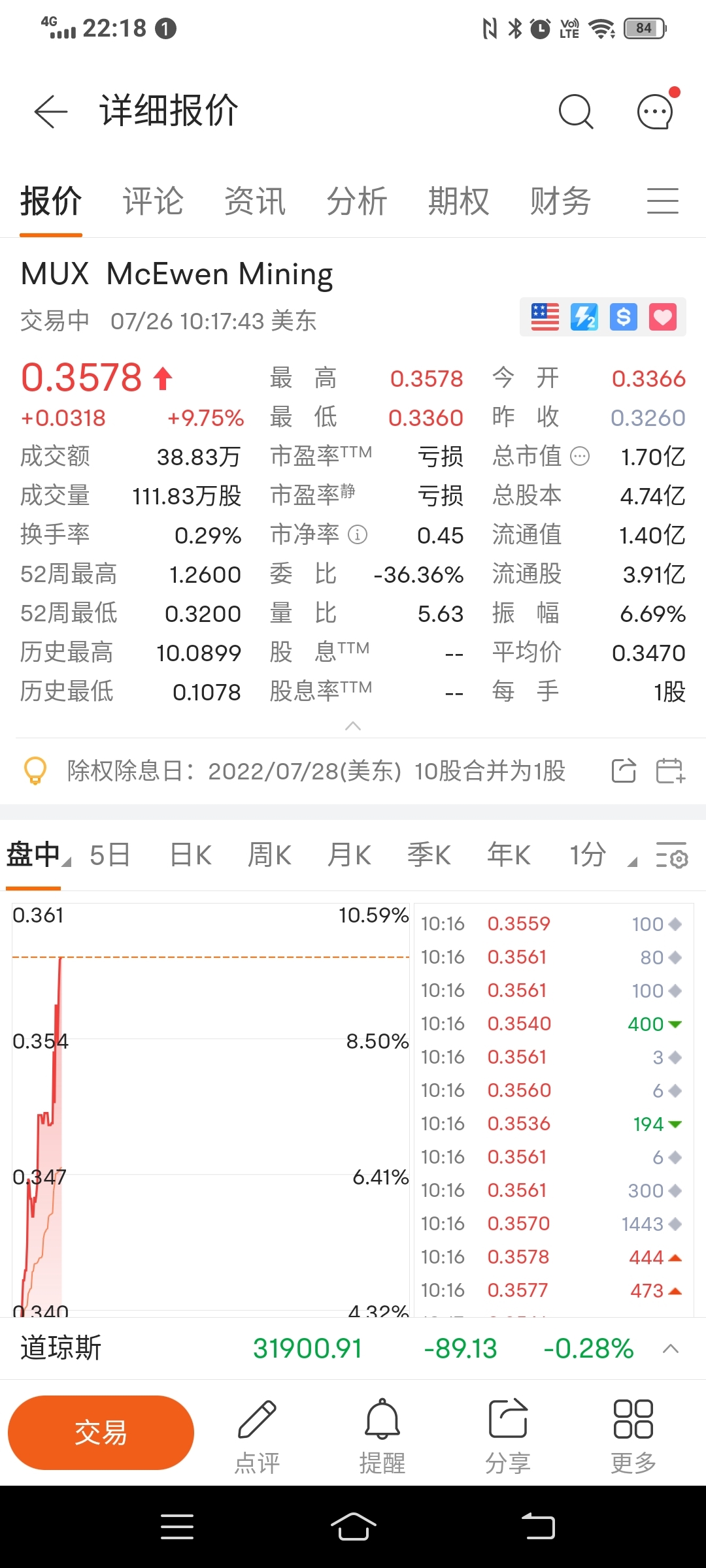The image size is (706, 1568).
Task: View the 财务 tab
Action: (x=560, y=201)
